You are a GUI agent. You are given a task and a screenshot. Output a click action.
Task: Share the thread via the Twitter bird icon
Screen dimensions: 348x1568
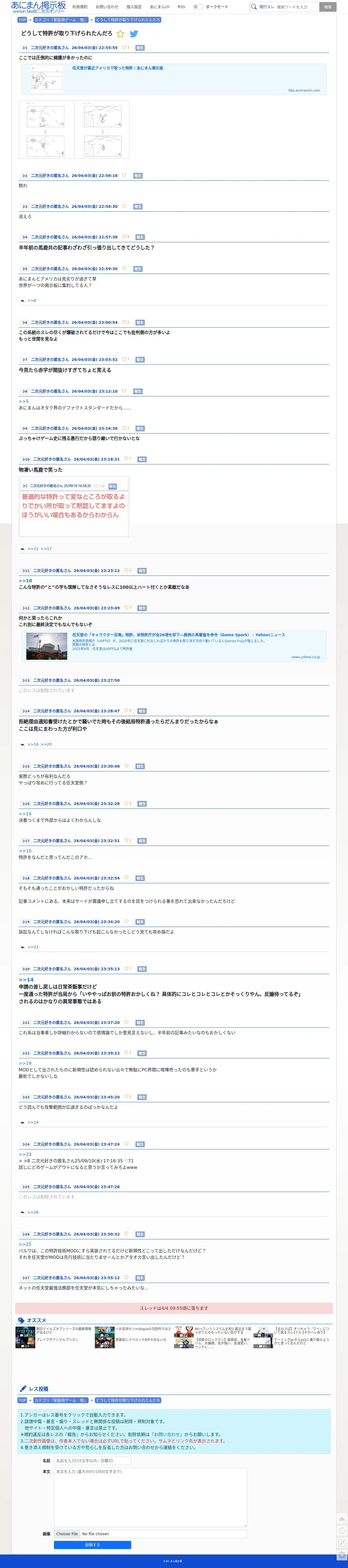coord(134,34)
